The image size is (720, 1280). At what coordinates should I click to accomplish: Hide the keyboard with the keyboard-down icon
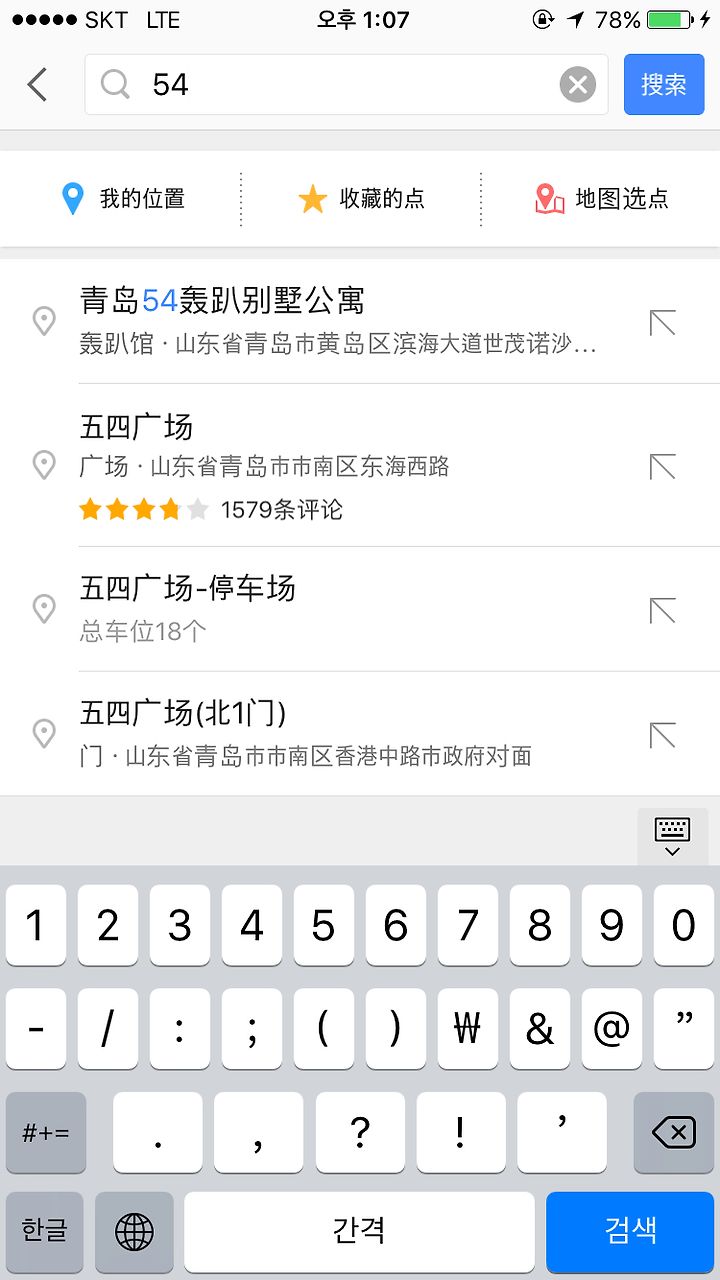pyautogui.click(x=672, y=836)
